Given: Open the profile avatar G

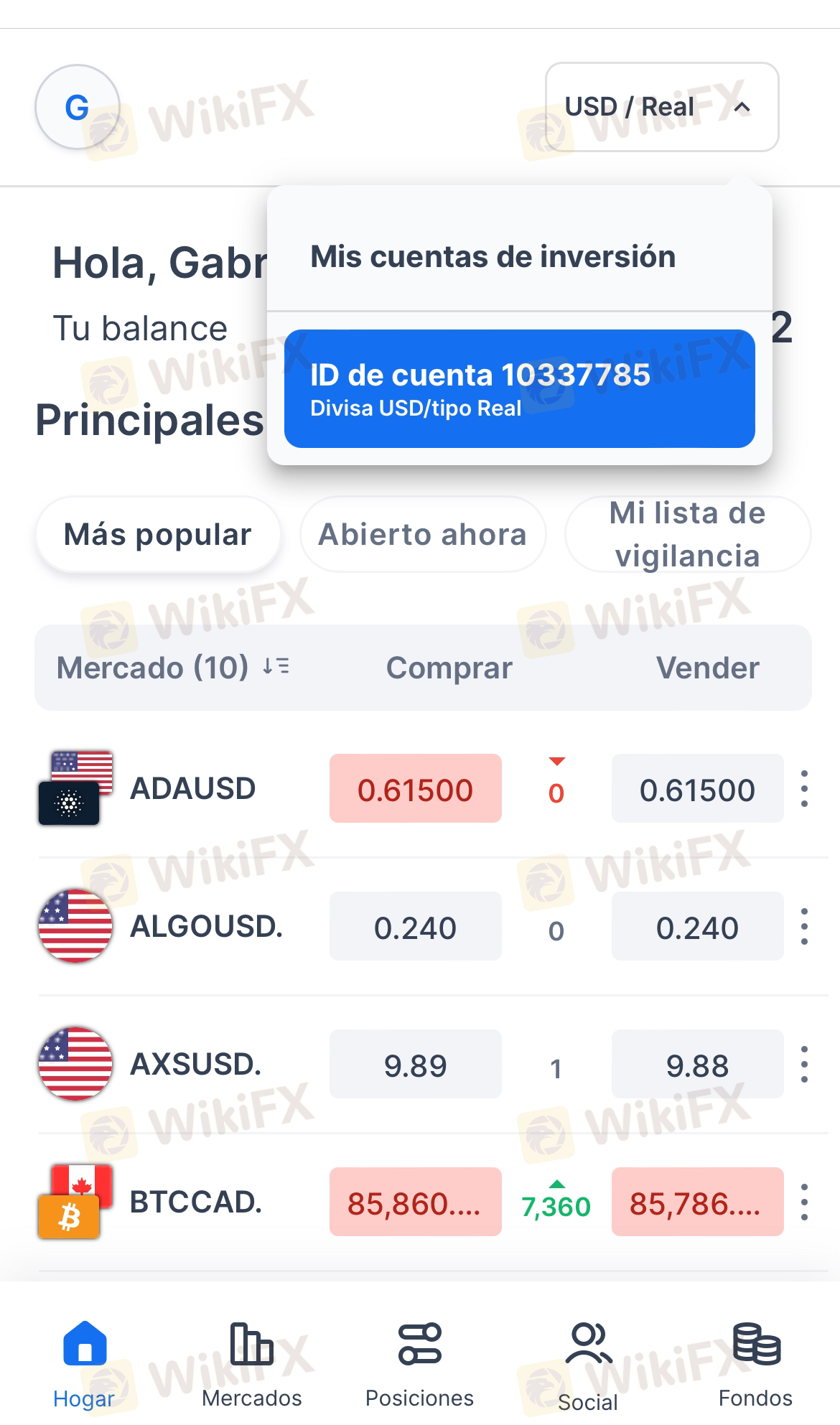Looking at the screenshot, I should click(x=77, y=107).
